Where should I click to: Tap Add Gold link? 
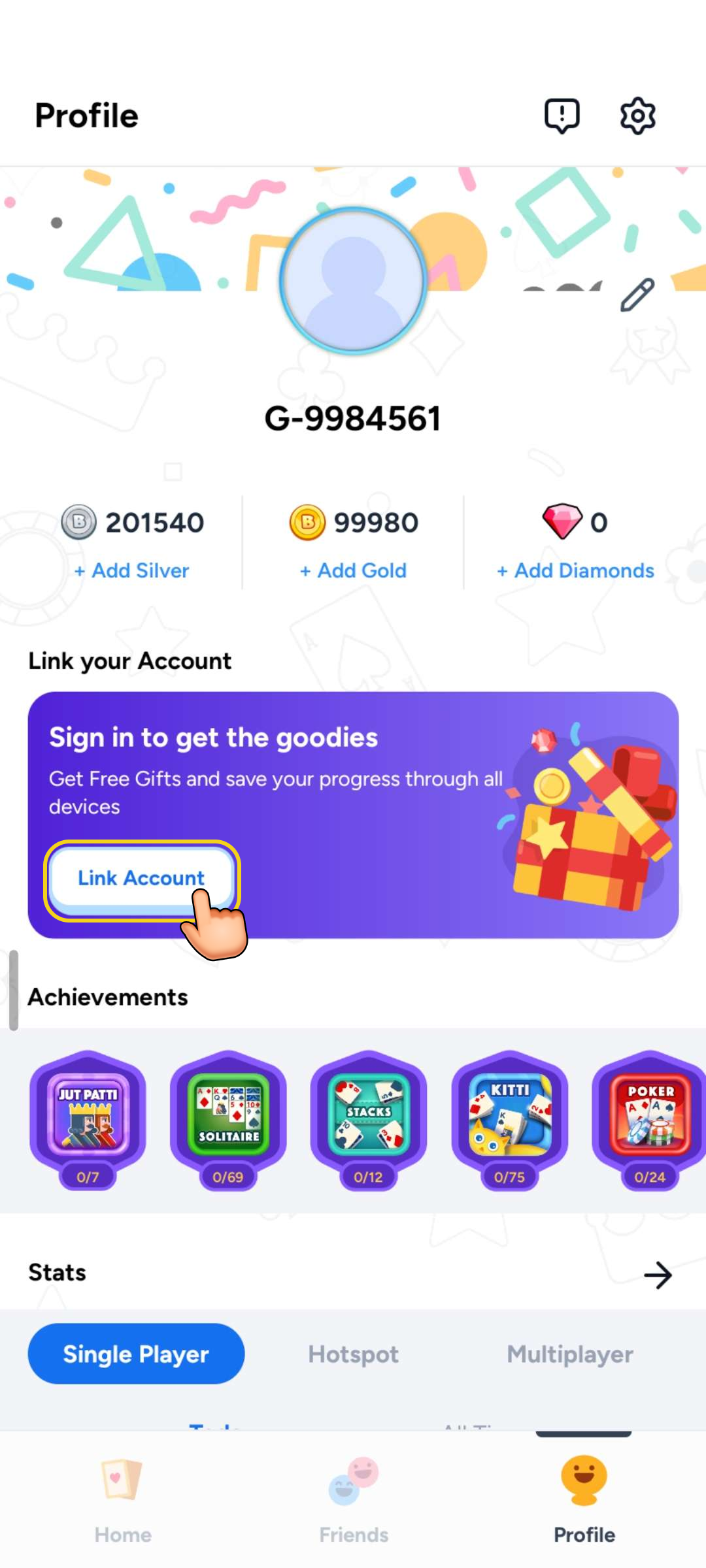coord(353,570)
